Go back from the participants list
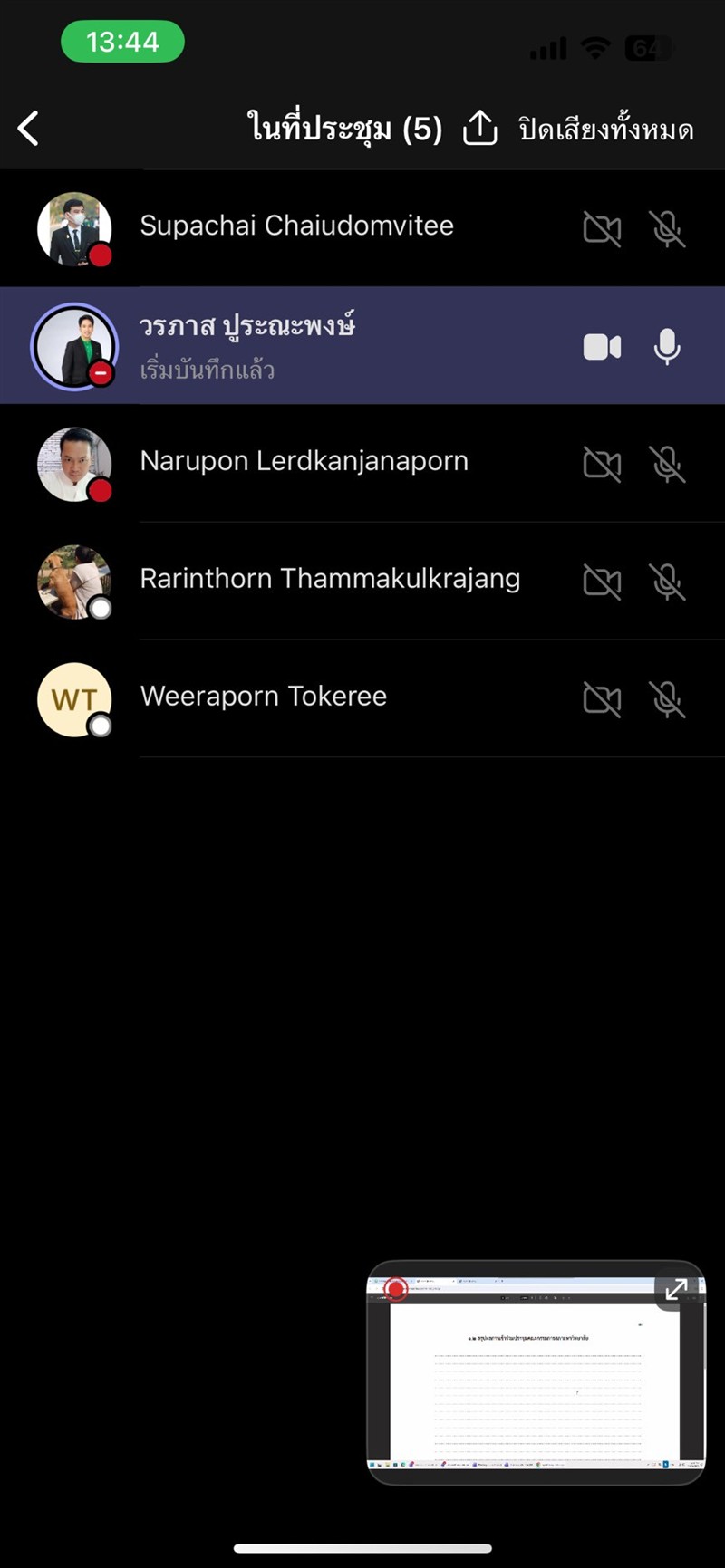Screen dimensions: 725x1568 pyautogui.click(x=29, y=129)
